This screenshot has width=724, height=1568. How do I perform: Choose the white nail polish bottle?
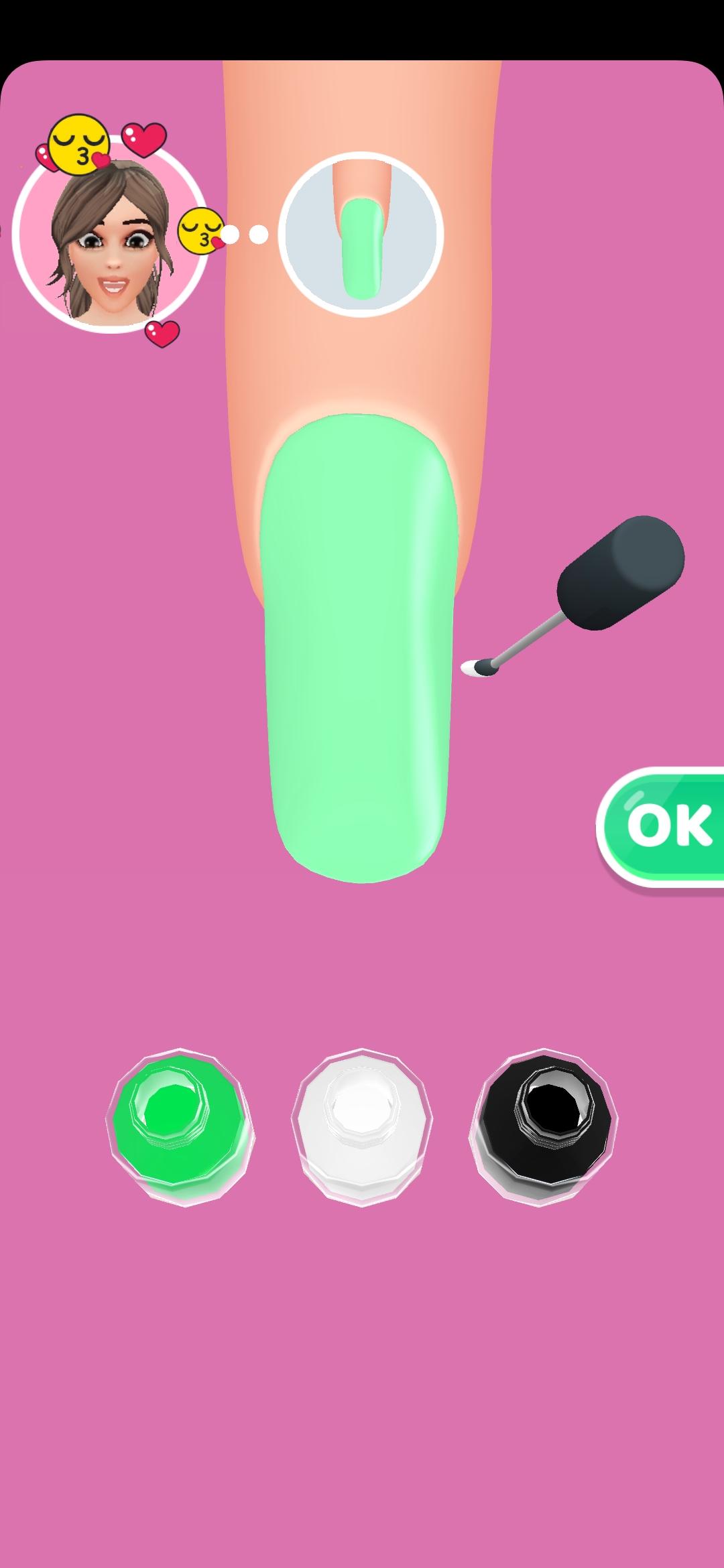coord(361,1126)
